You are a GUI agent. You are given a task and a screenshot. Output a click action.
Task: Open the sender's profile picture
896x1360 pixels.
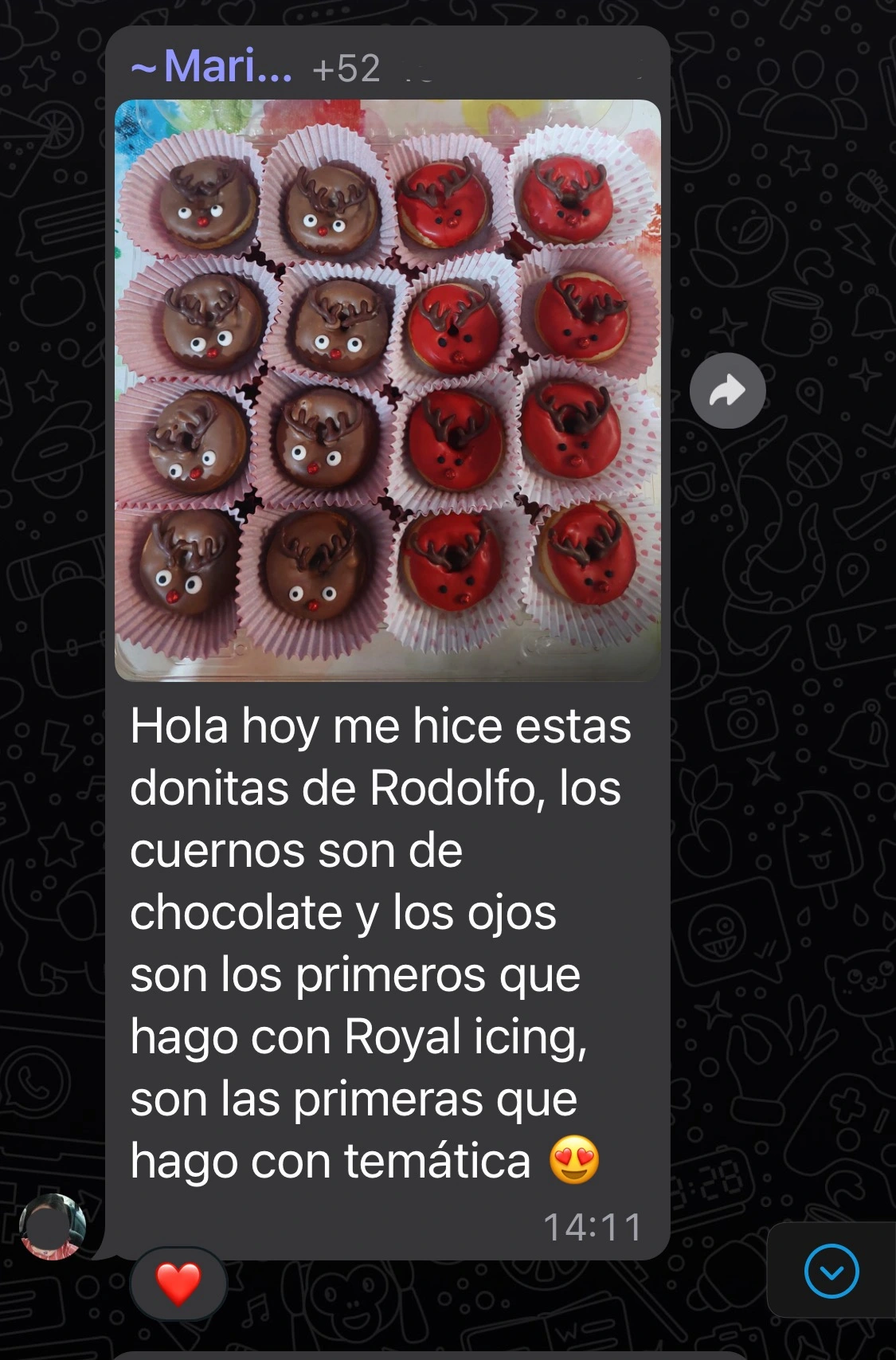click(53, 1226)
